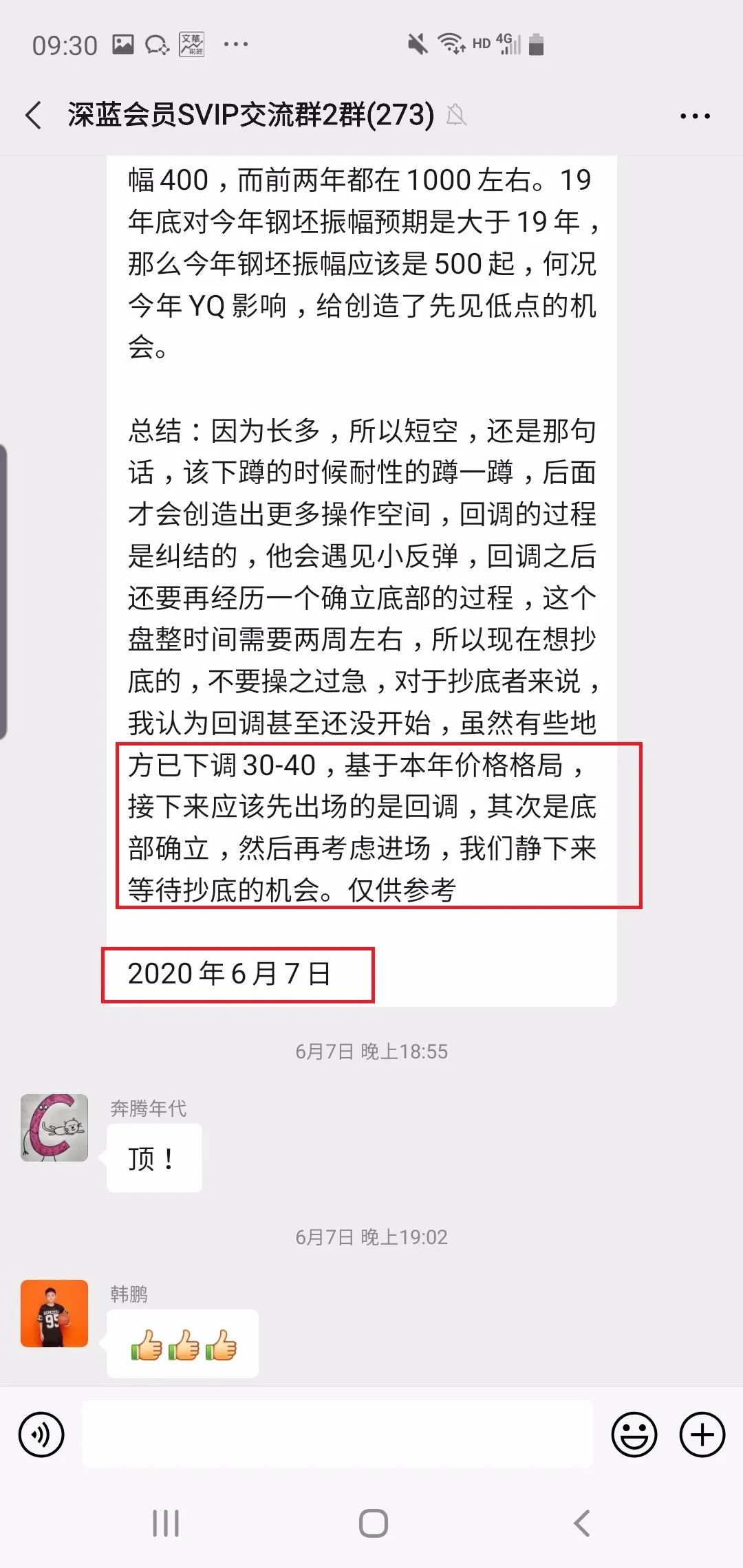Screen dimensions: 743x1568
Task: View 韩鹏's profile avatar
Action: 54,1313
